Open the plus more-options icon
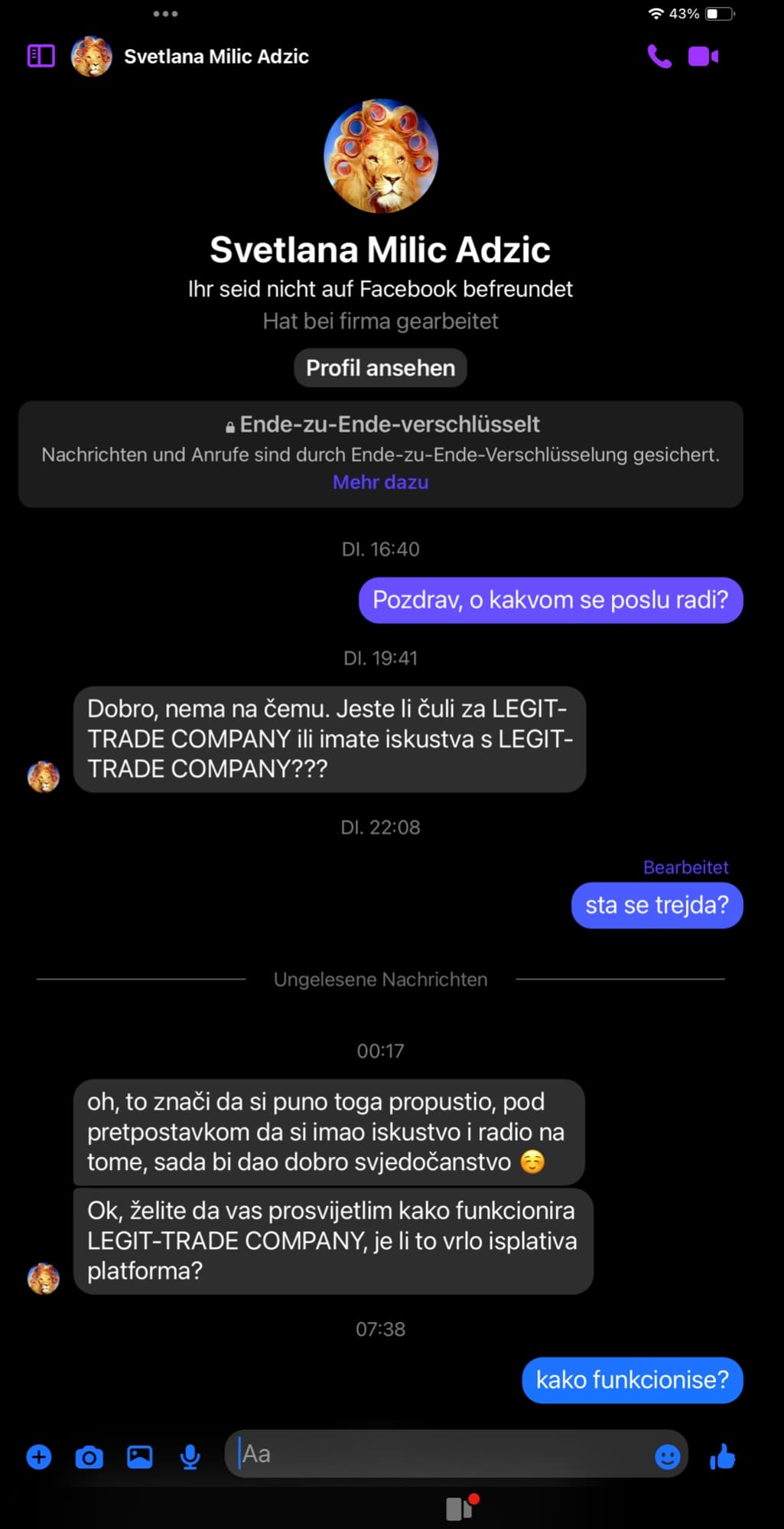Screen dimensions: 784x1529 [x=39, y=1457]
